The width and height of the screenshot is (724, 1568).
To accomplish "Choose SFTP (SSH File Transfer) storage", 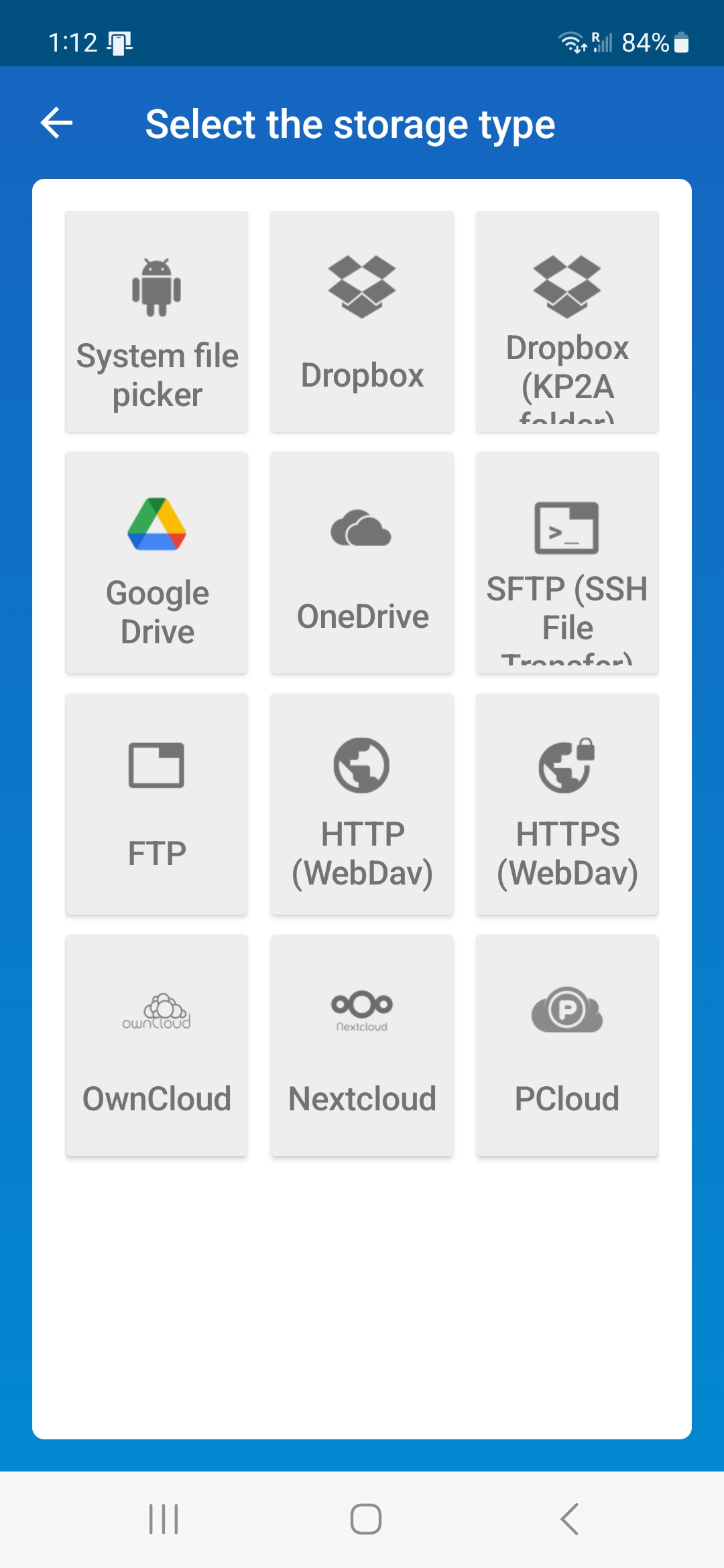I will point(566,563).
